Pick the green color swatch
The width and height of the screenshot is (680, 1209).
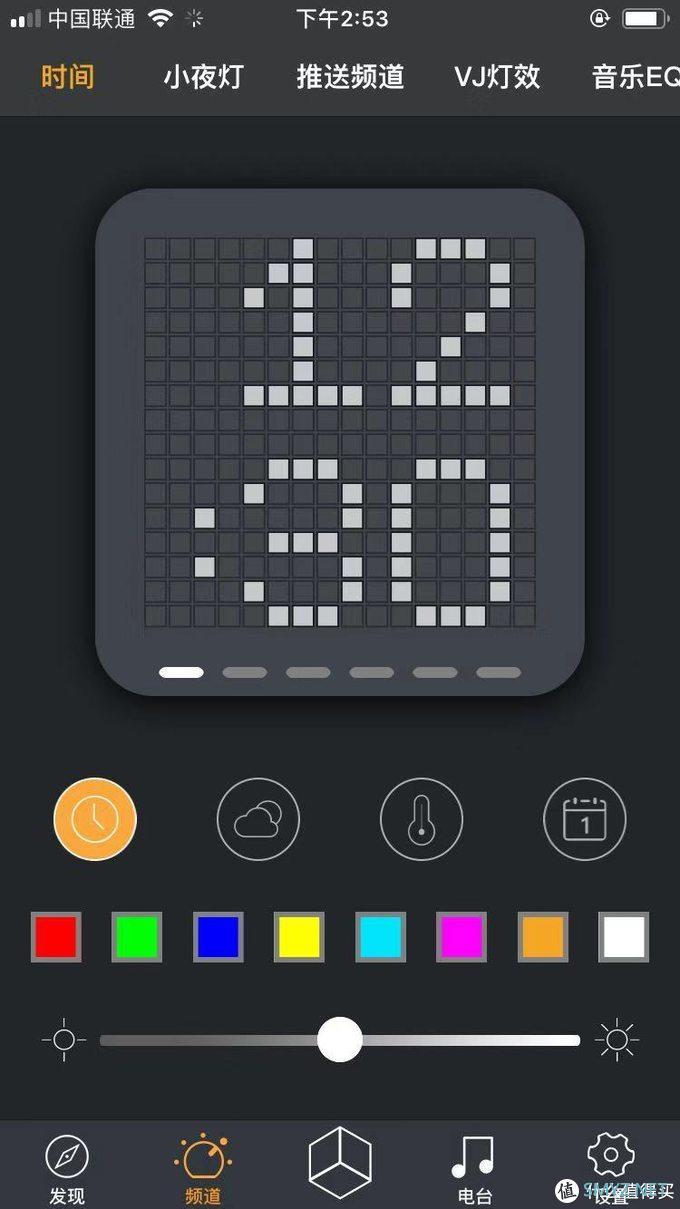click(137, 937)
